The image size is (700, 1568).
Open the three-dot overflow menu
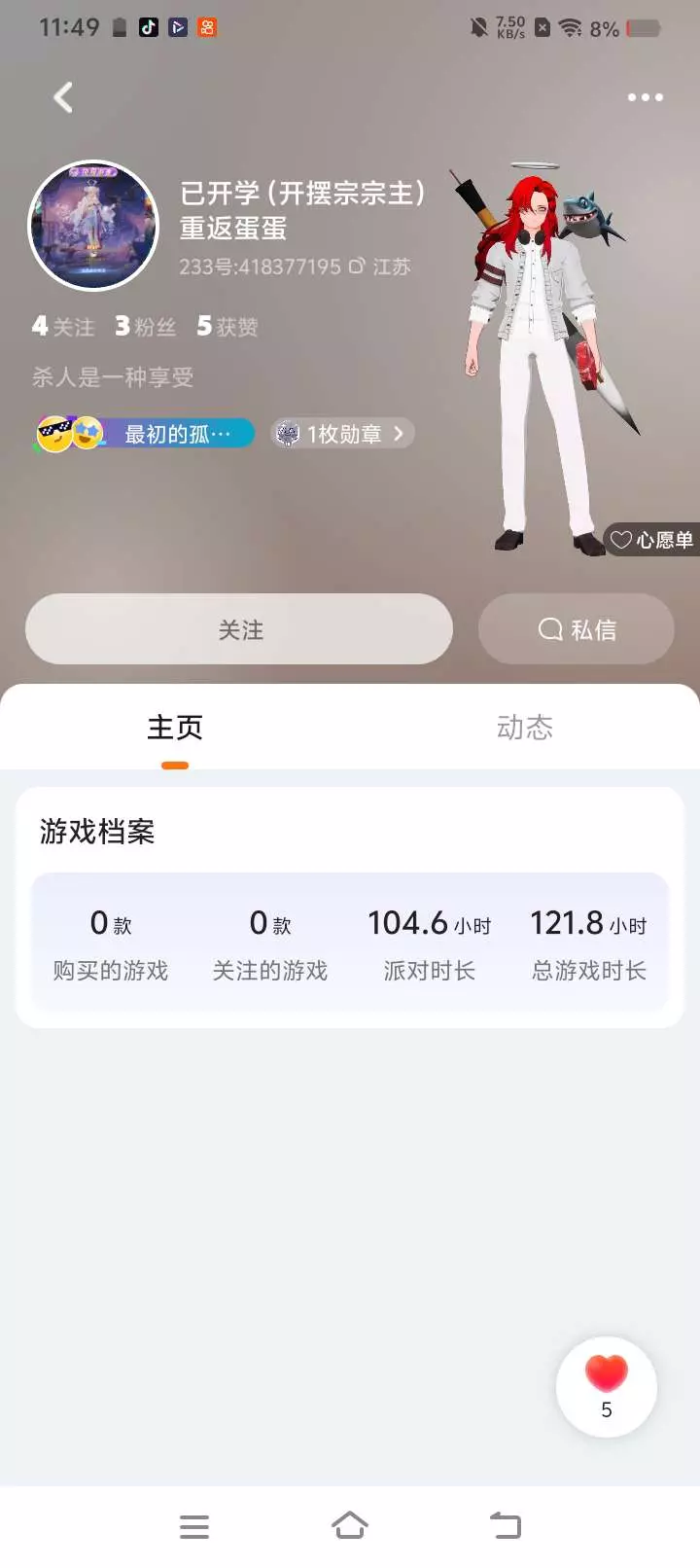point(646,97)
